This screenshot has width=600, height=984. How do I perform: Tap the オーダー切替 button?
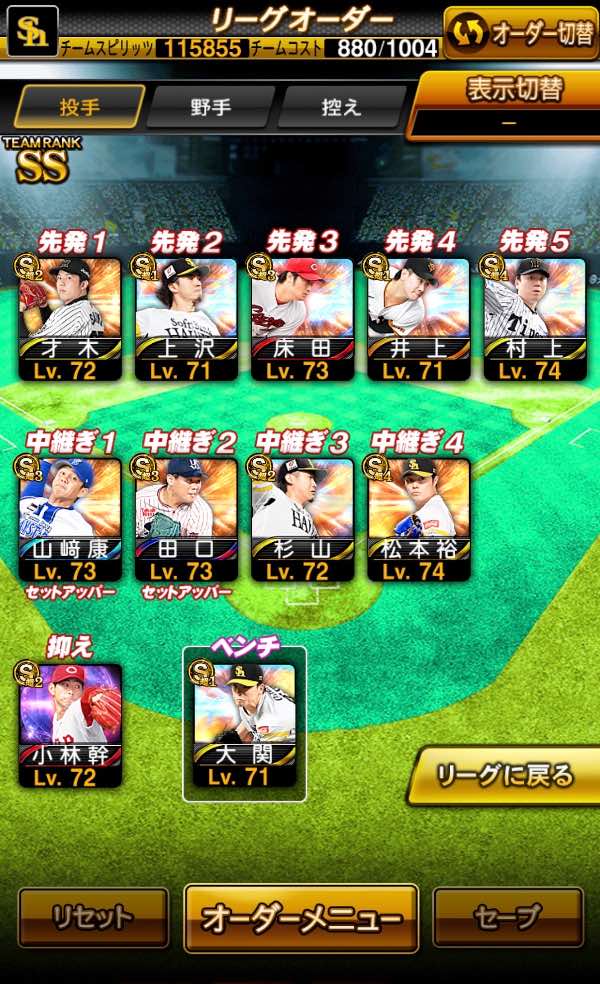[520, 33]
